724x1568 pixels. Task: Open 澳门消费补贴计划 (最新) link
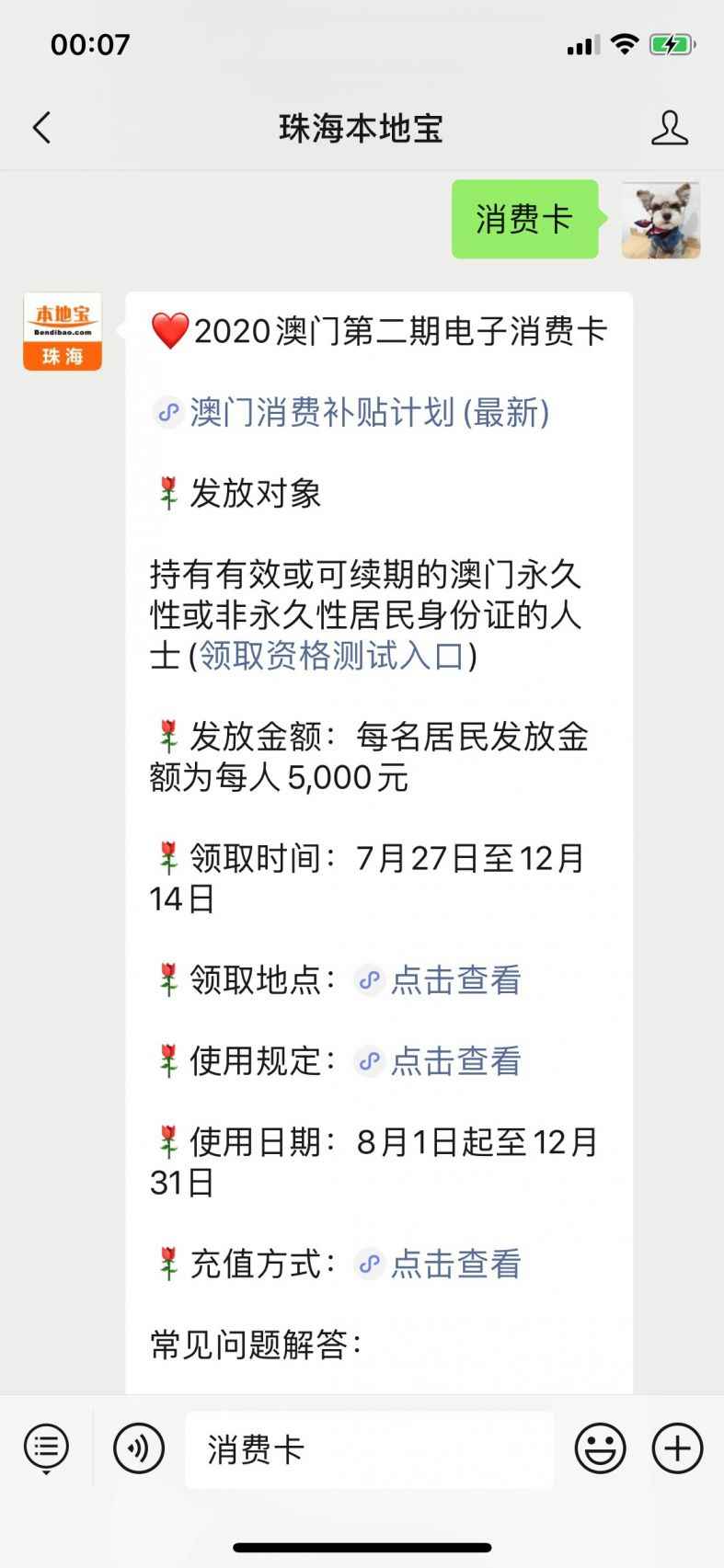point(368,412)
